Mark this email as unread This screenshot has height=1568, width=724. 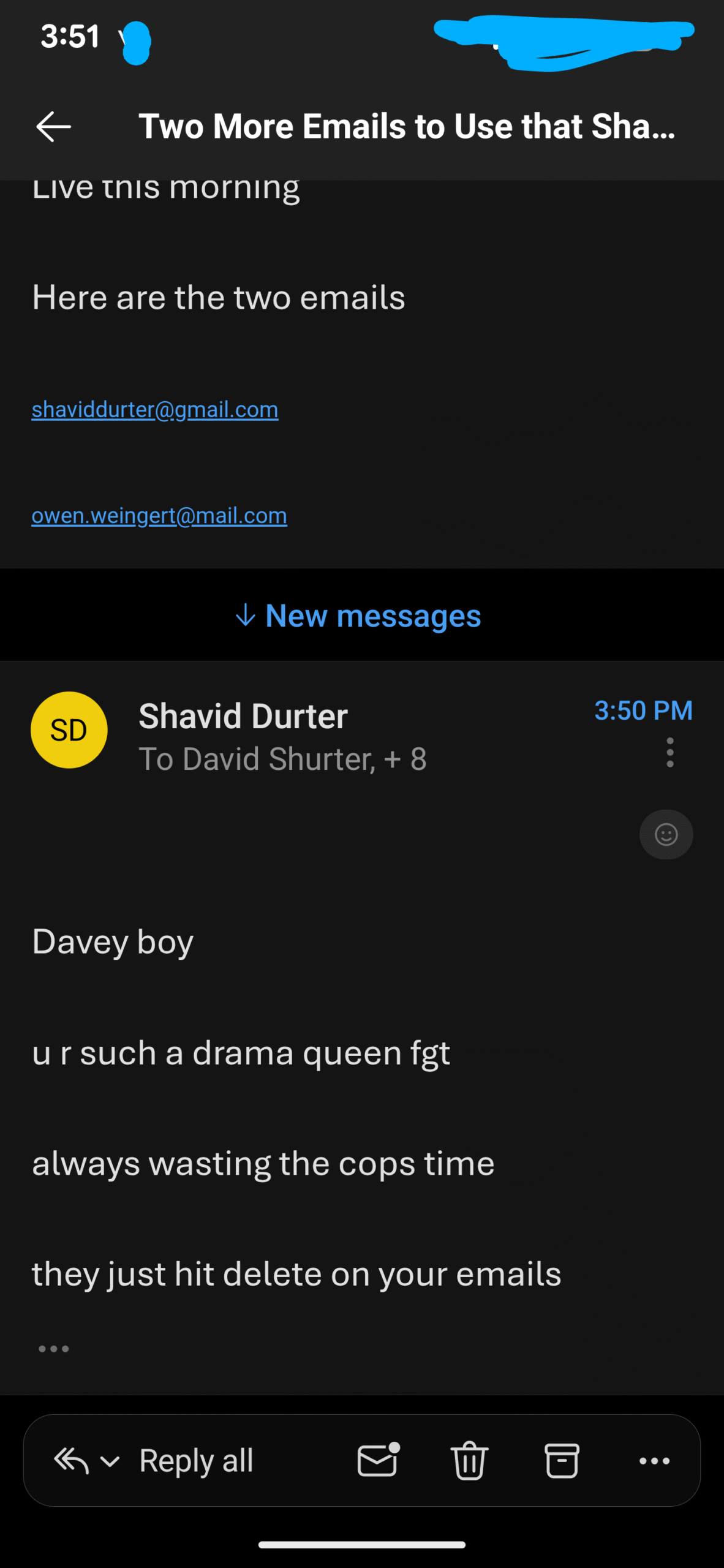(378, 1461)
